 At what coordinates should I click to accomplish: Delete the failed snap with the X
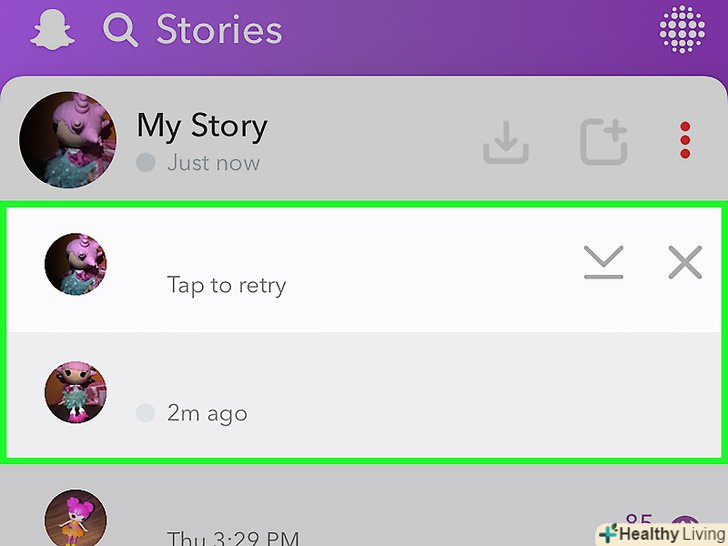[685, 263]
